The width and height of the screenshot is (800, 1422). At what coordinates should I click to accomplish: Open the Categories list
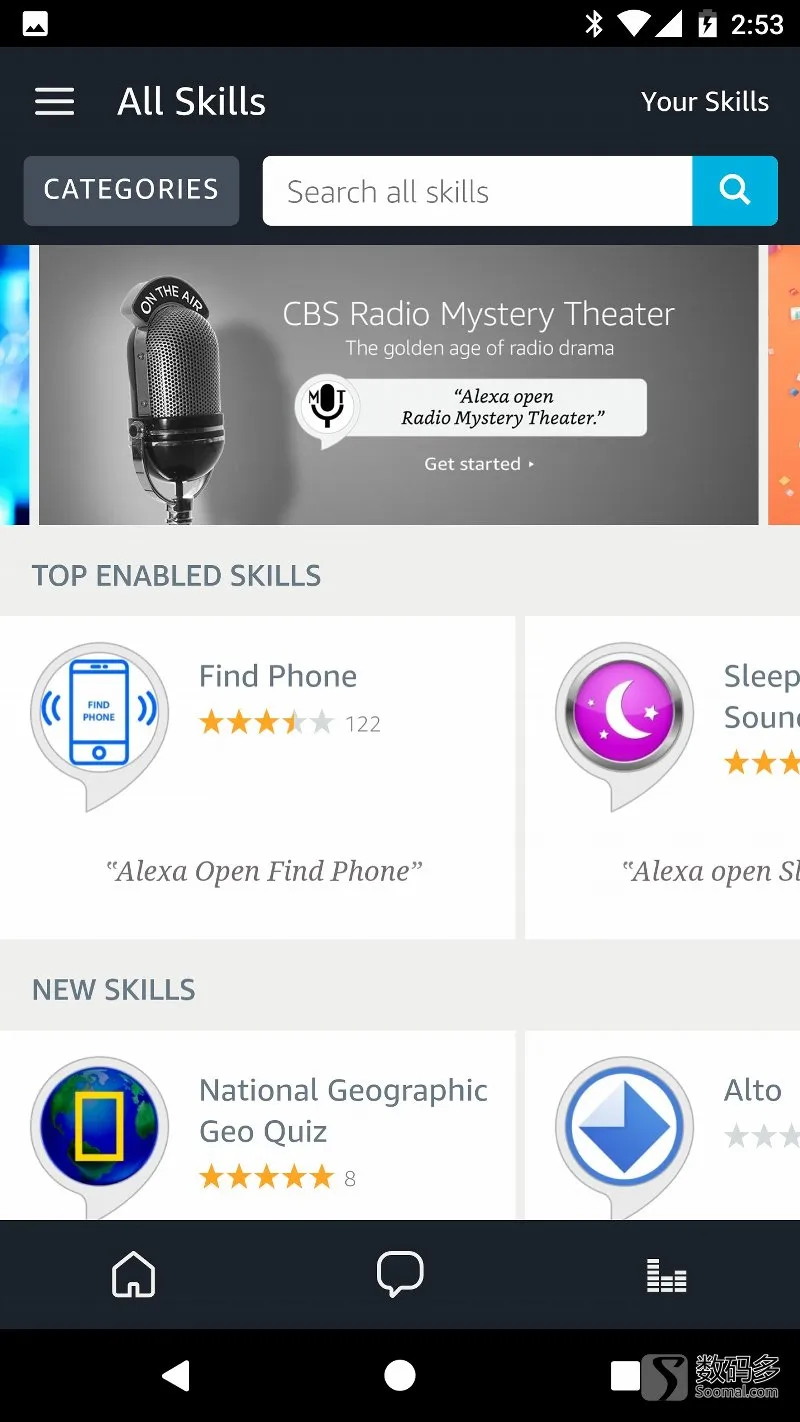click(x=131, y=190)
